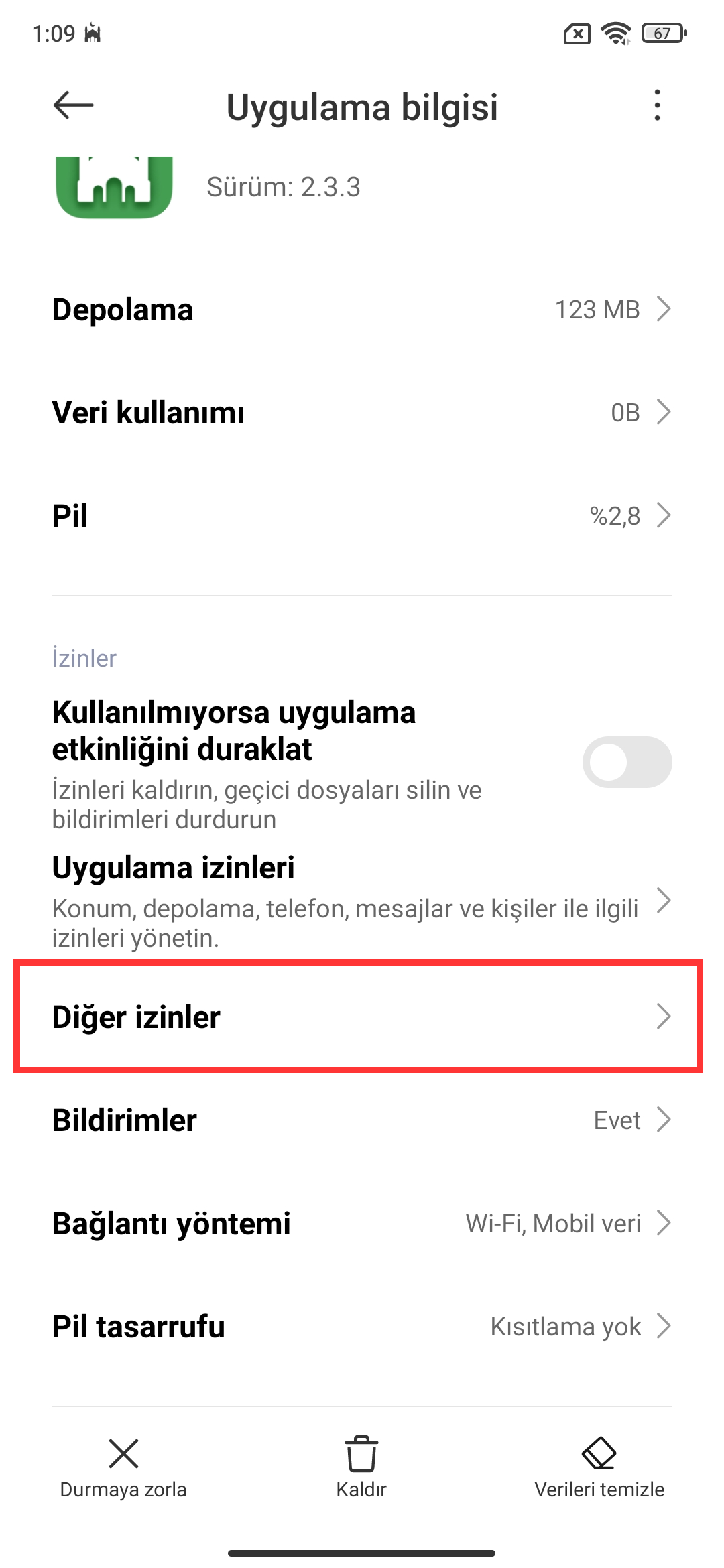Screen dimensions: 724x1568
Task: Go back using the arrow icon
Action: coord(73,105)
